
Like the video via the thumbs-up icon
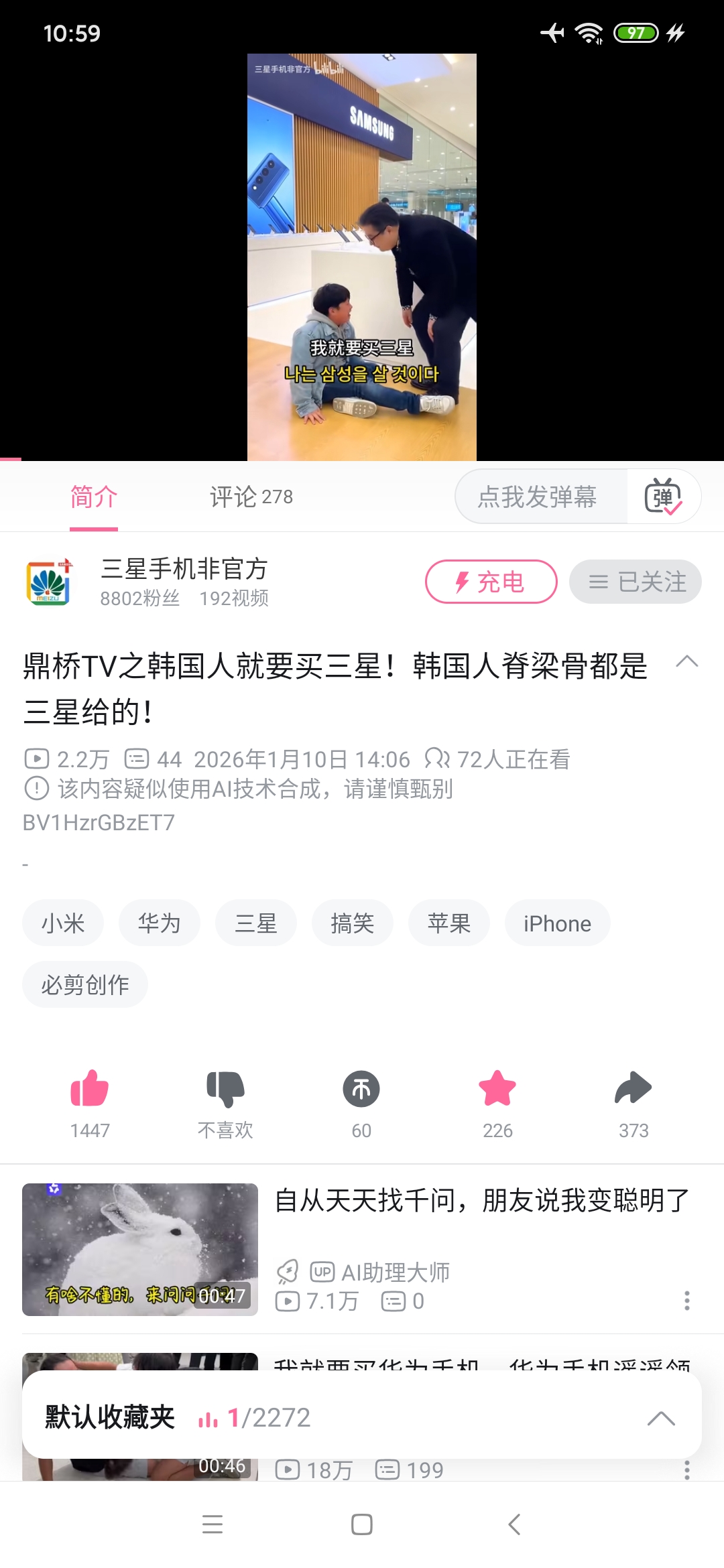(x=90, y=1089)
